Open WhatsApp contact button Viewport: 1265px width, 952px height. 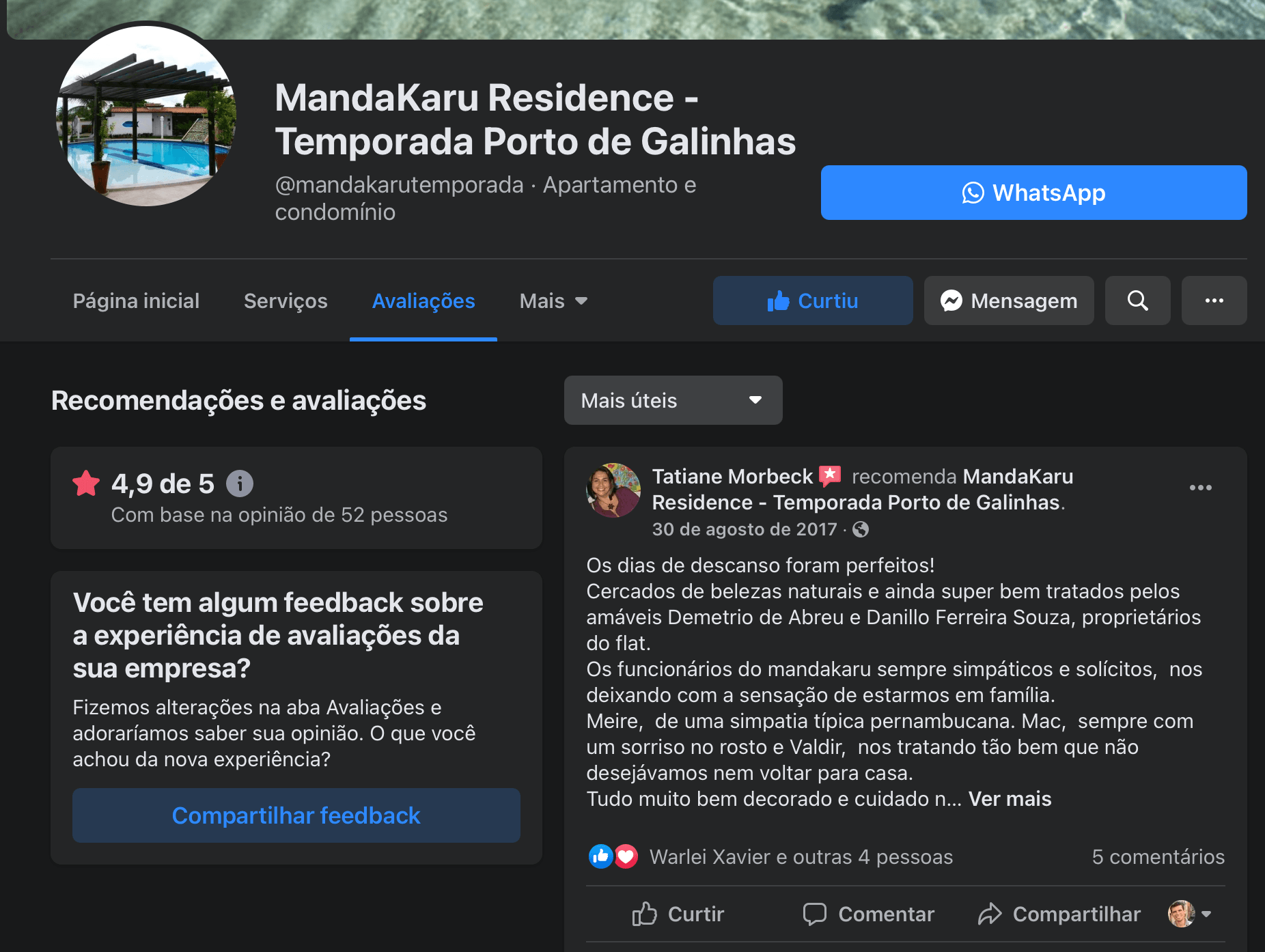click(1033, 193)
